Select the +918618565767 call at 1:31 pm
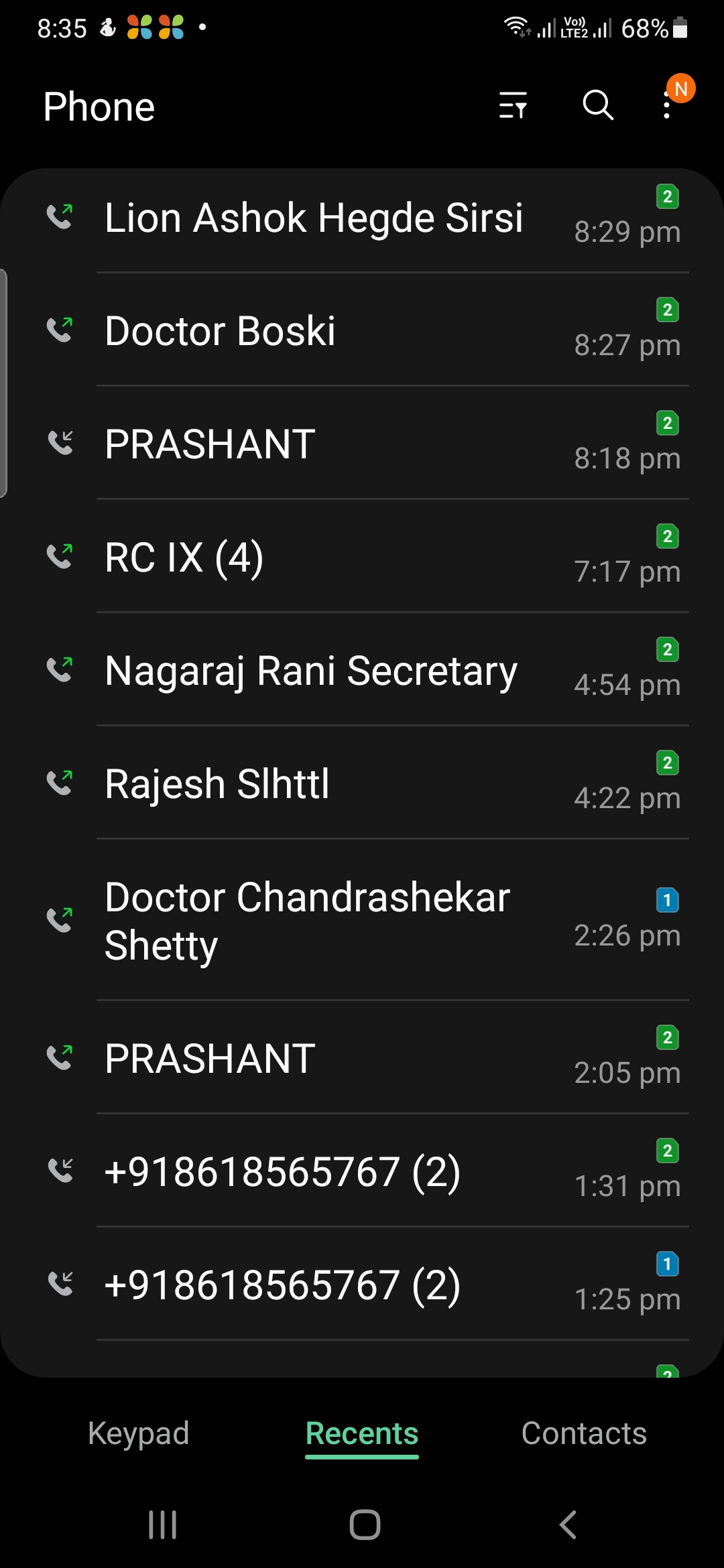 [282, 1173]
